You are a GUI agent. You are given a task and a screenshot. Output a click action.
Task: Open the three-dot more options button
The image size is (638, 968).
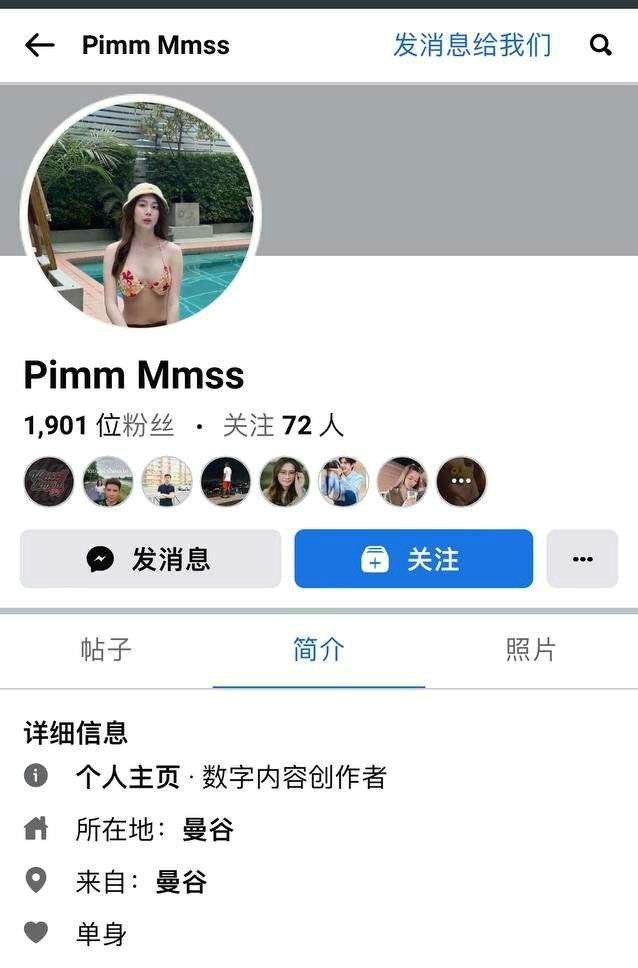coord(582,559)
